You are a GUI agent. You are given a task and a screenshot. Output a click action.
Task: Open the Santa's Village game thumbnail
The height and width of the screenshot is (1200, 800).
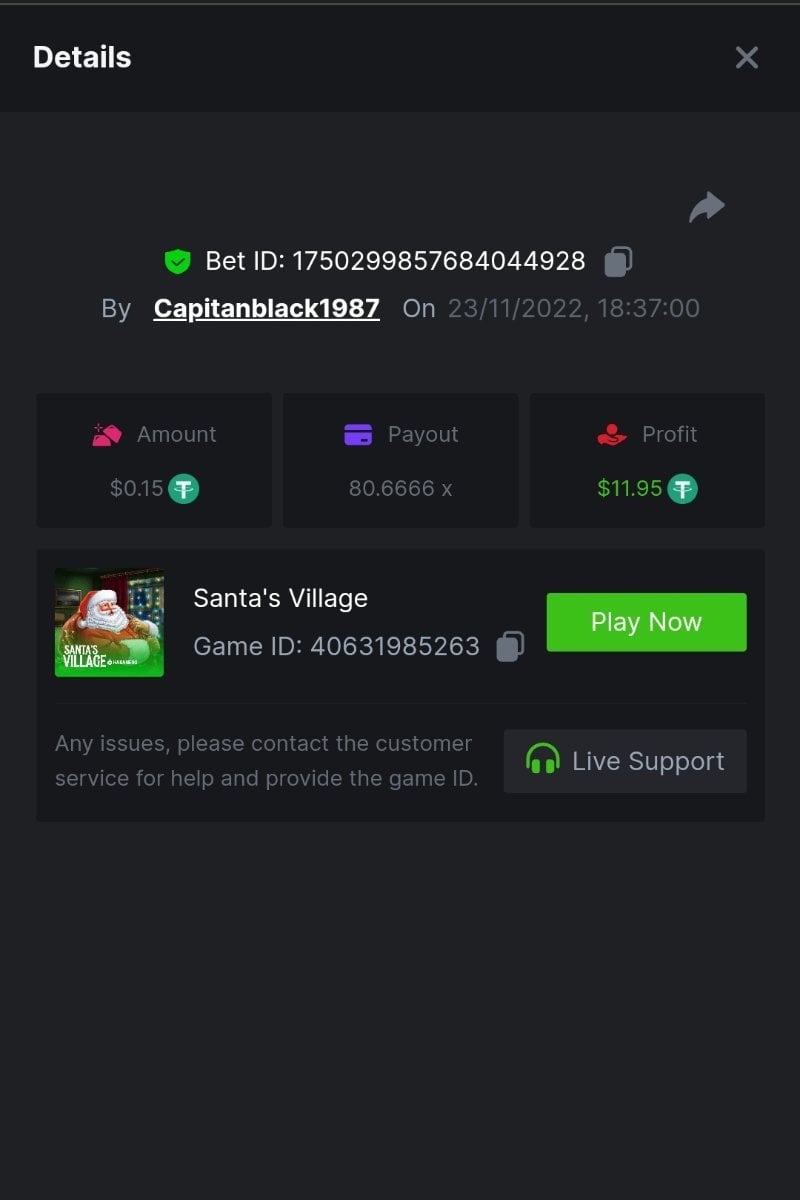pos(109,623)
